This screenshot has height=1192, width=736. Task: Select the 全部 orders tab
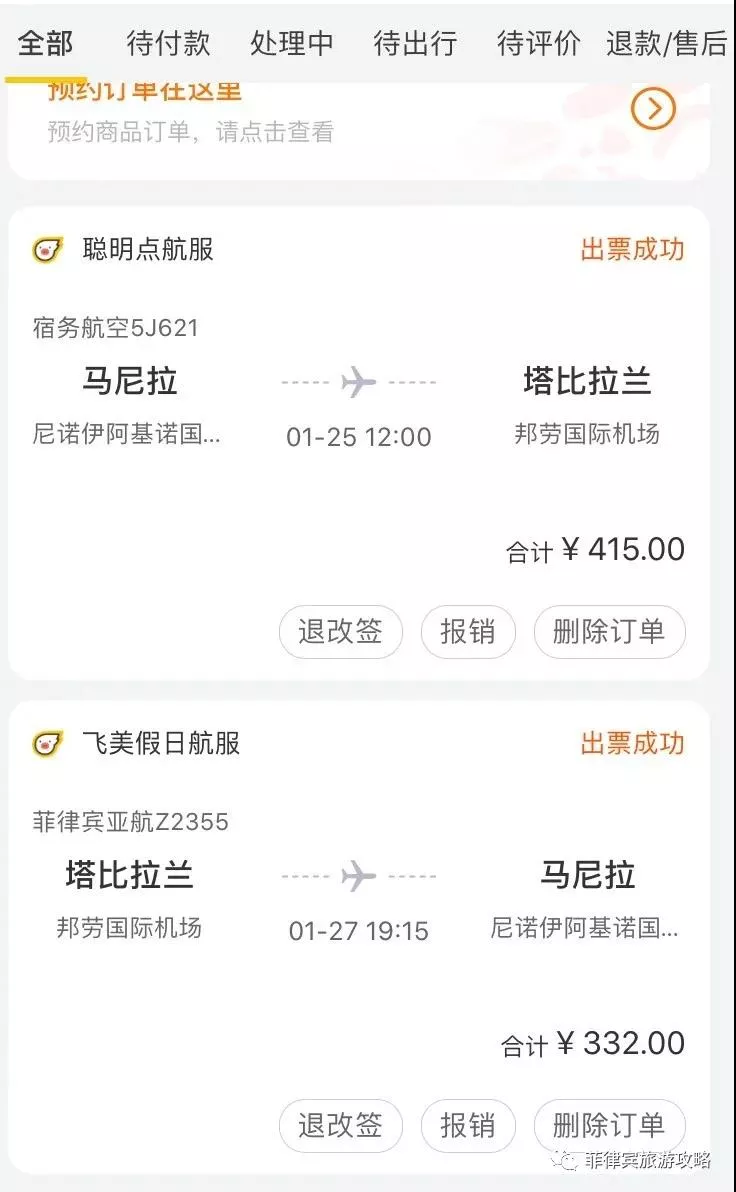tap(46, 44)
